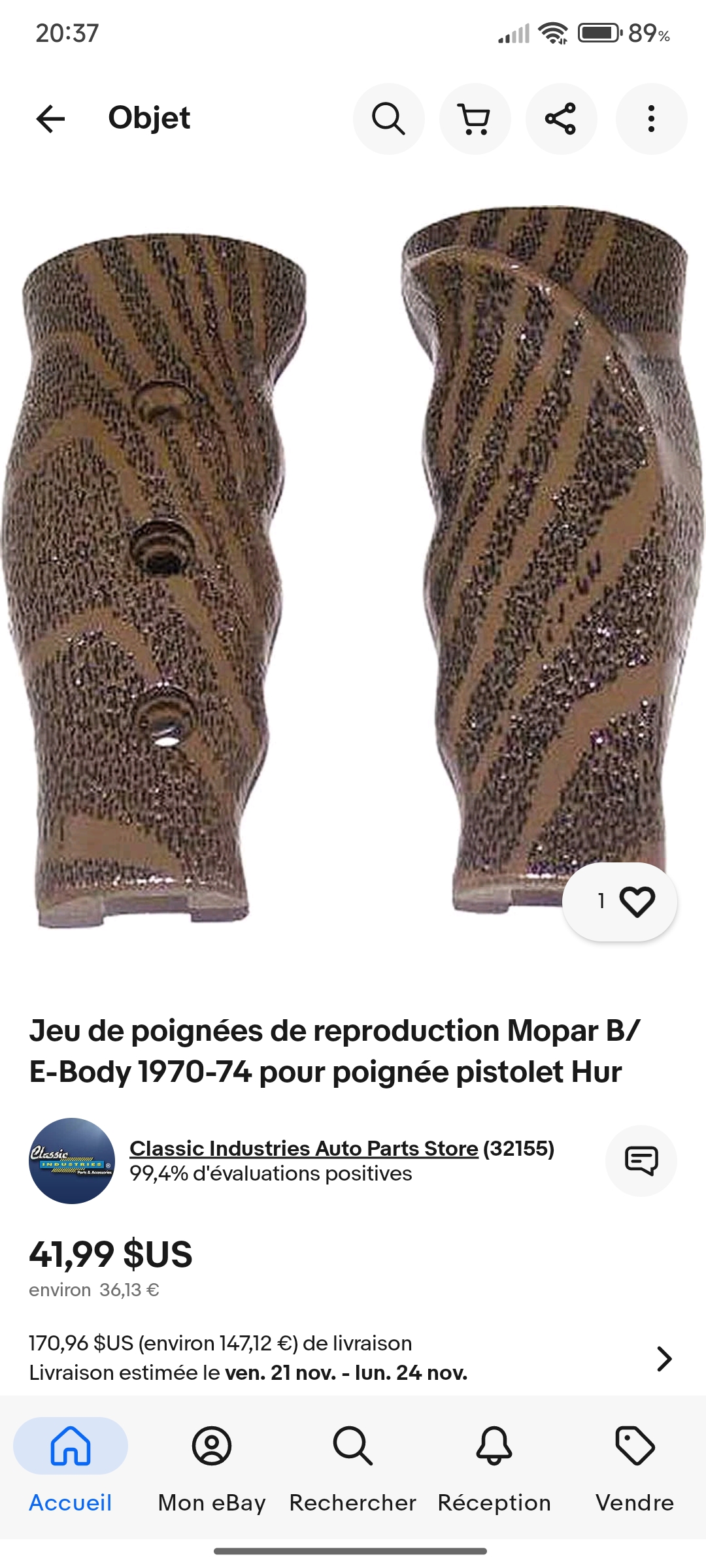
Task: Add item to watchlist with heart
Action: (620, 902)
